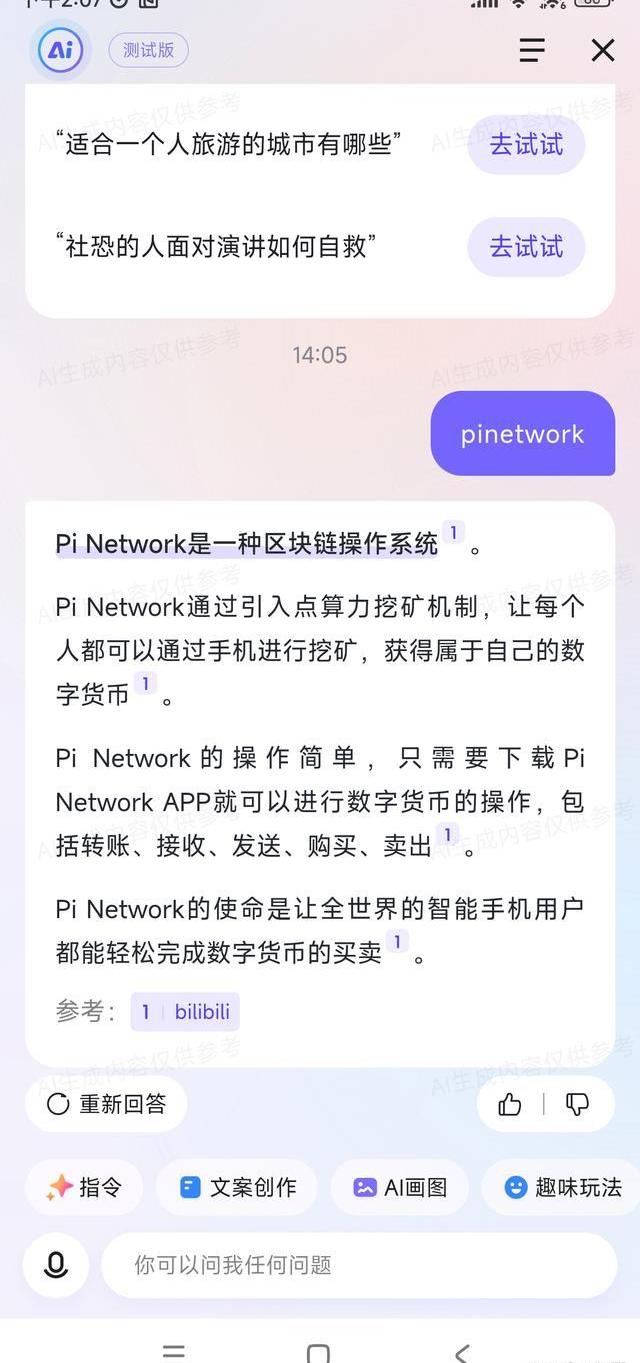The width and height of the screenshot is (640, 1363).
Task: Focus the 你可以问我任何问题 input field
Action: click(358, 1265)
